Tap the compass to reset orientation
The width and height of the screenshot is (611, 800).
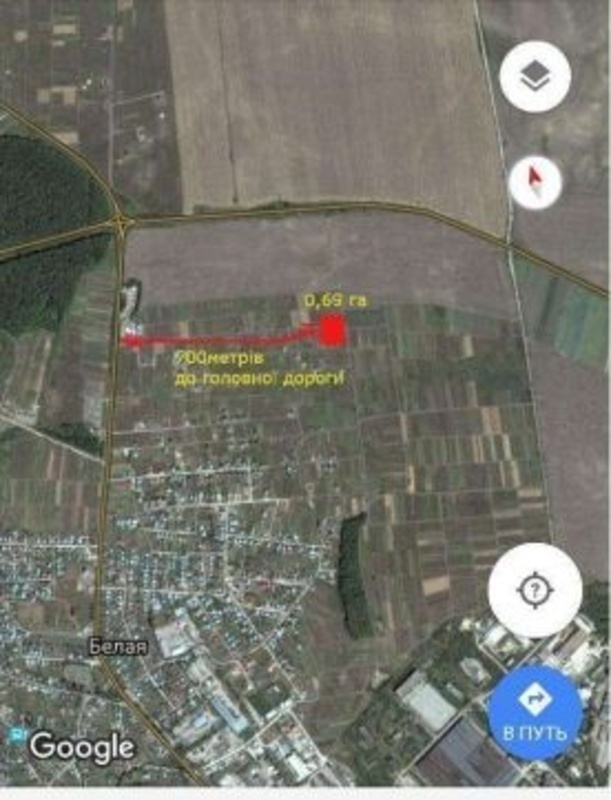[x=535, y=183]
